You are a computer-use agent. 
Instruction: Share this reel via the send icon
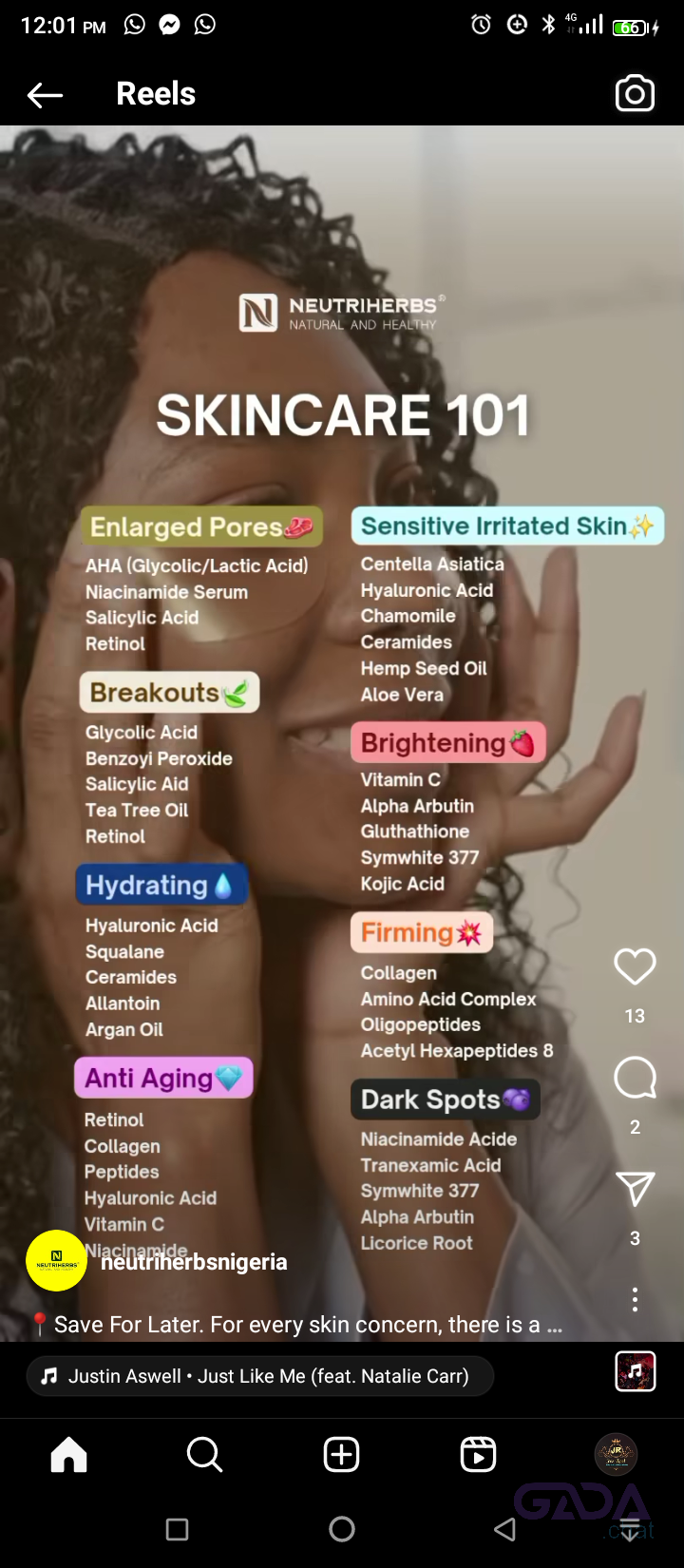pos(635,1189)
